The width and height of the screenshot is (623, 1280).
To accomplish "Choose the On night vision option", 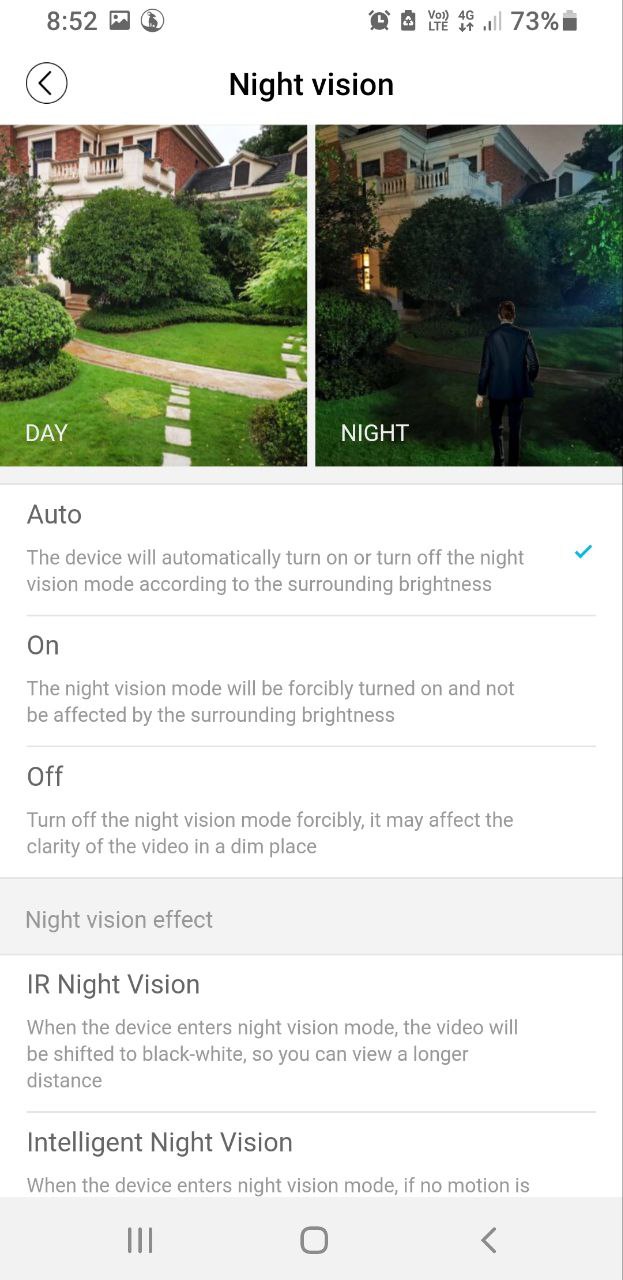I will (311, 681).
